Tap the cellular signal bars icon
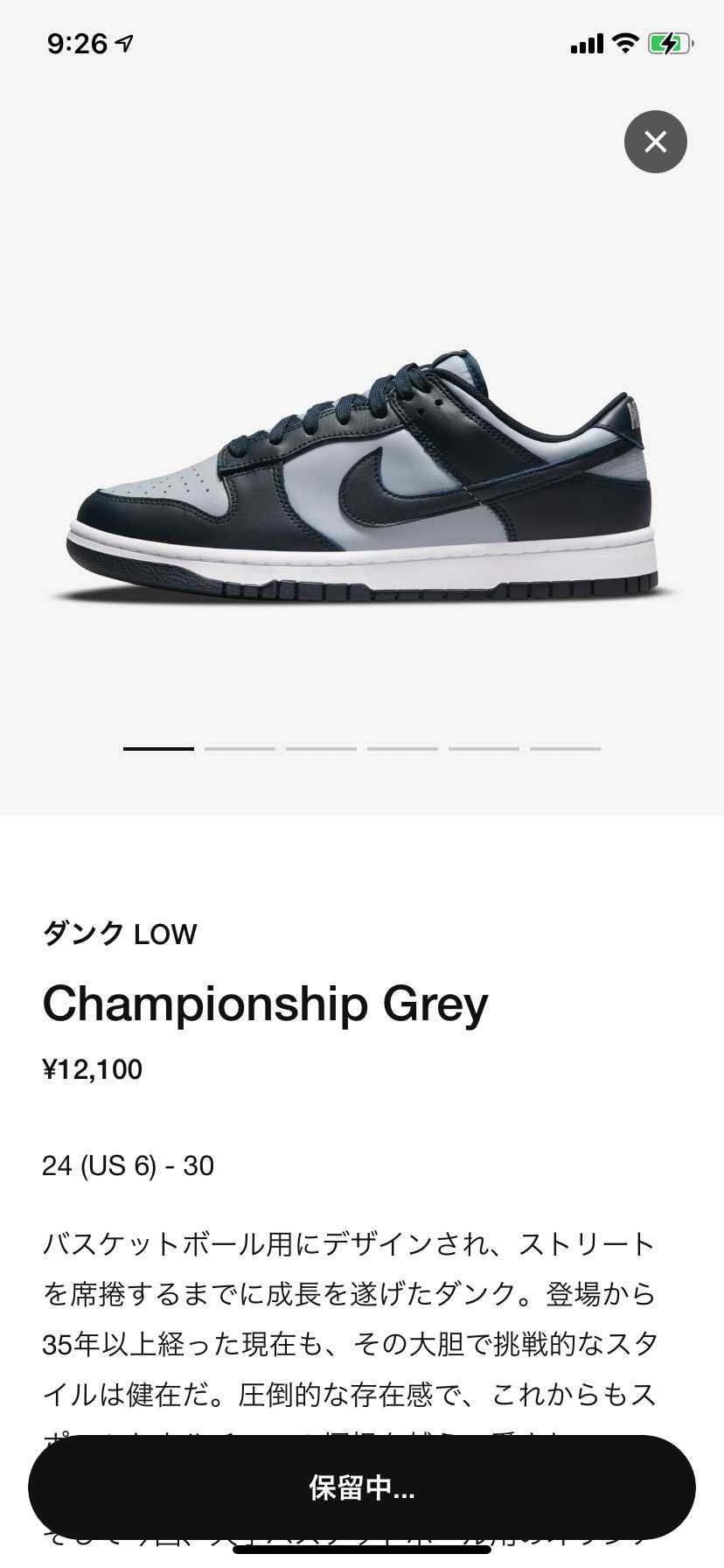Image resolution: width=724 pixels, height=1568 pixels. click(585, 44)
